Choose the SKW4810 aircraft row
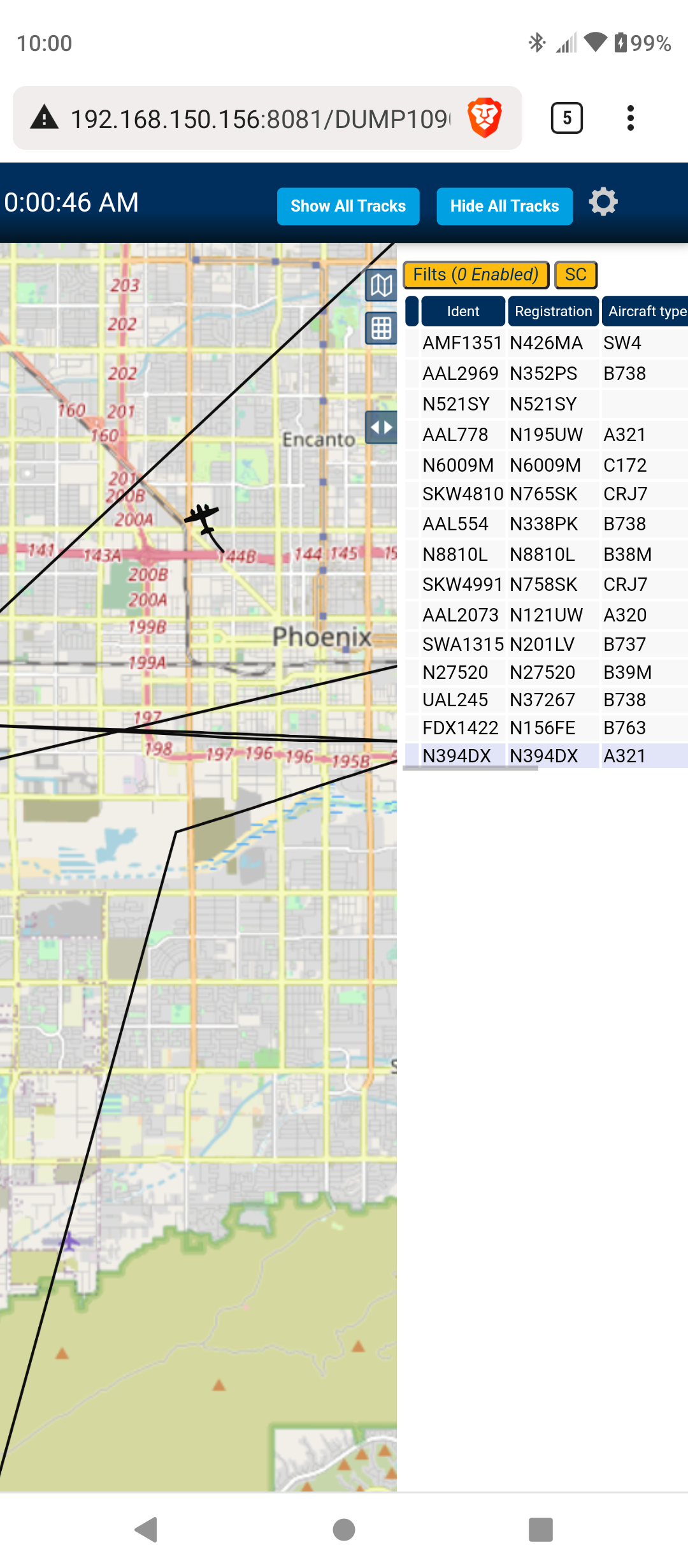This screenshot has height=1568, width=688. click(547, 494)
